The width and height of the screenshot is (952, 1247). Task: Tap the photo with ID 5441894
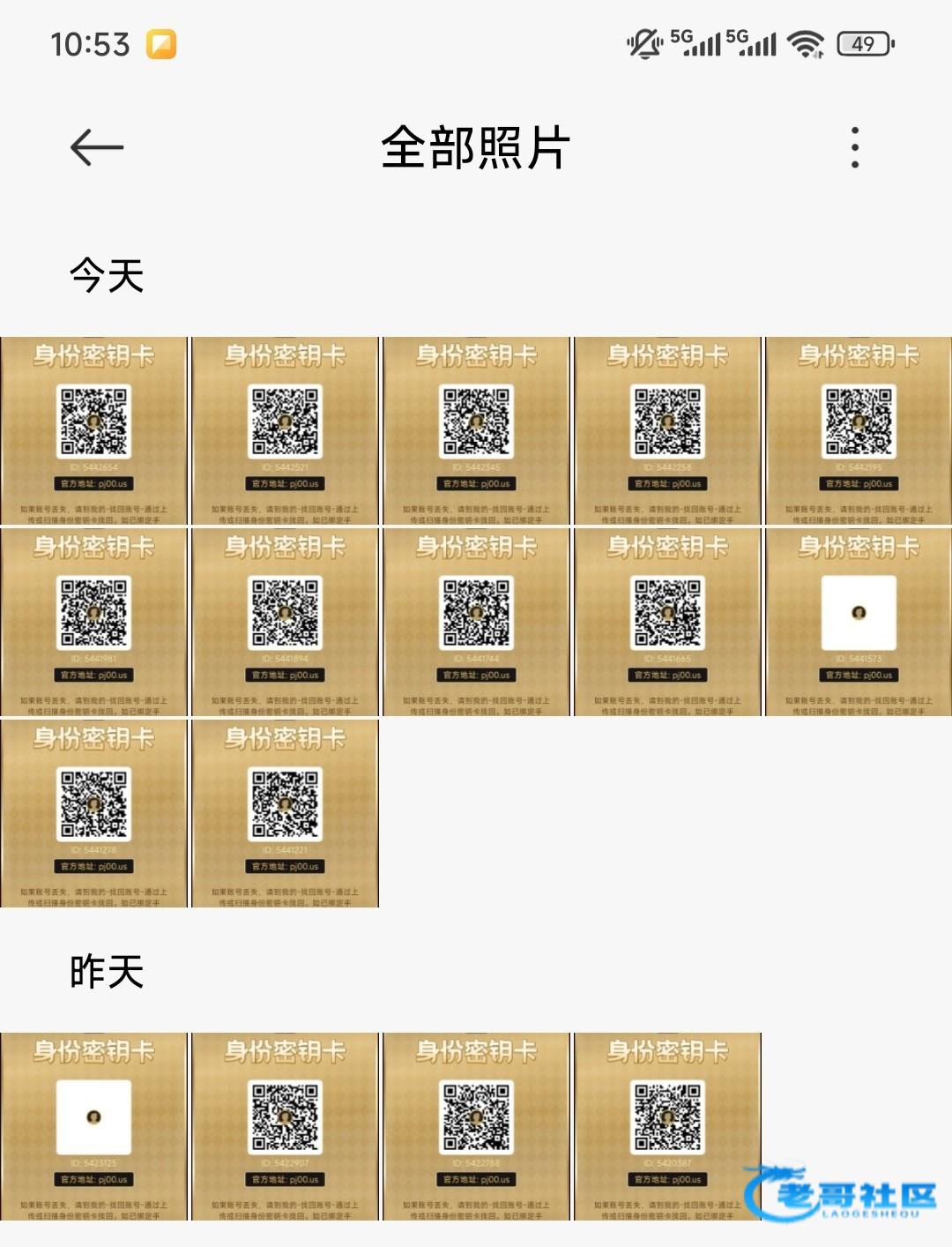(285, 622)
